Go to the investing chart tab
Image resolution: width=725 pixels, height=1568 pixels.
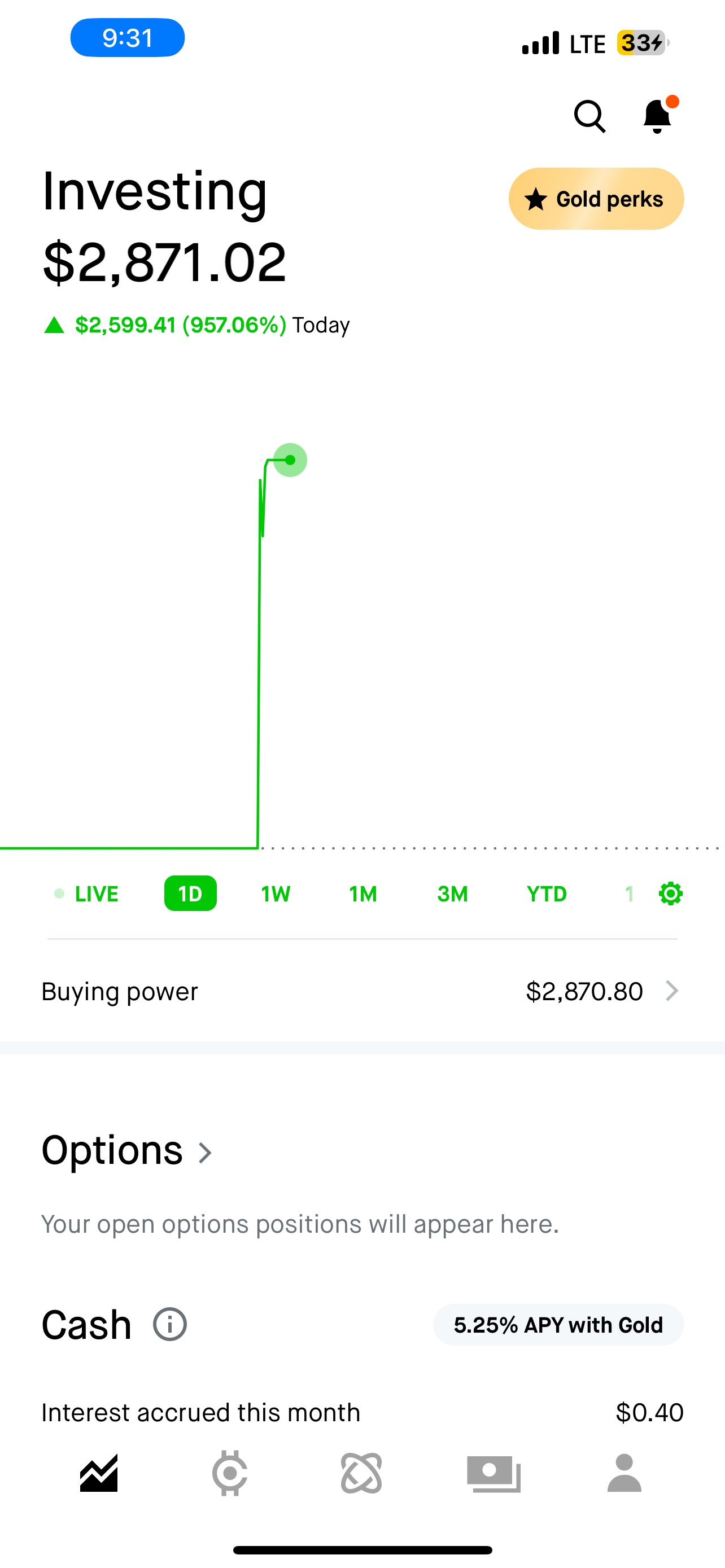99,1473
